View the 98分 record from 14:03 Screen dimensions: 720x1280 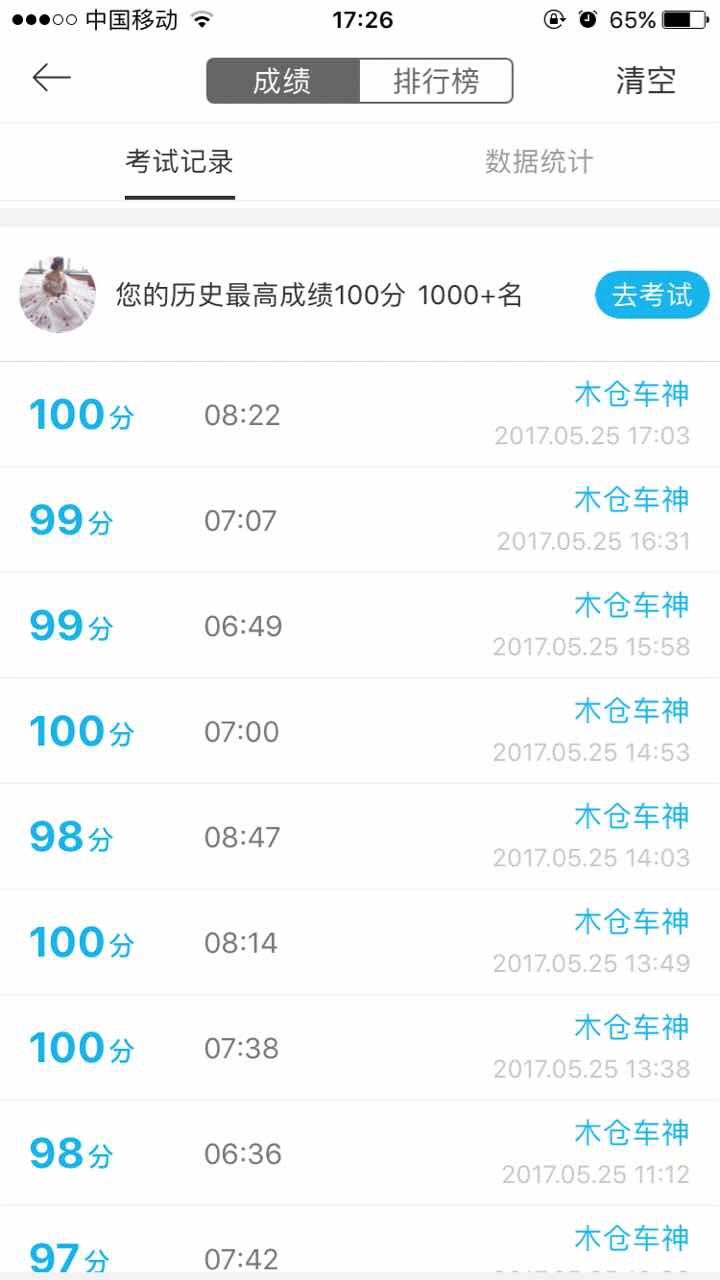360,836
